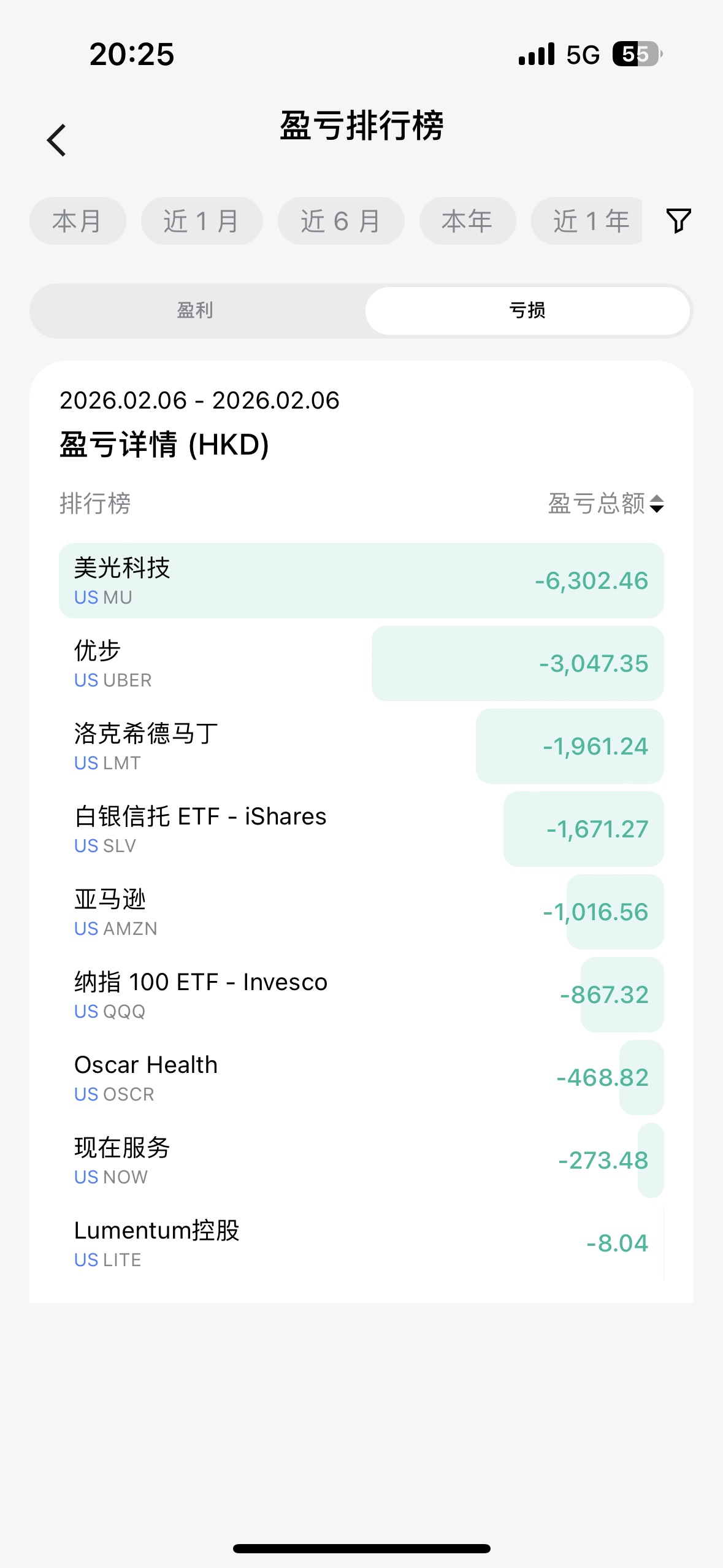Open the Oscar Health OSCR entry
723x1568 pixels.
pos(361,1077)
